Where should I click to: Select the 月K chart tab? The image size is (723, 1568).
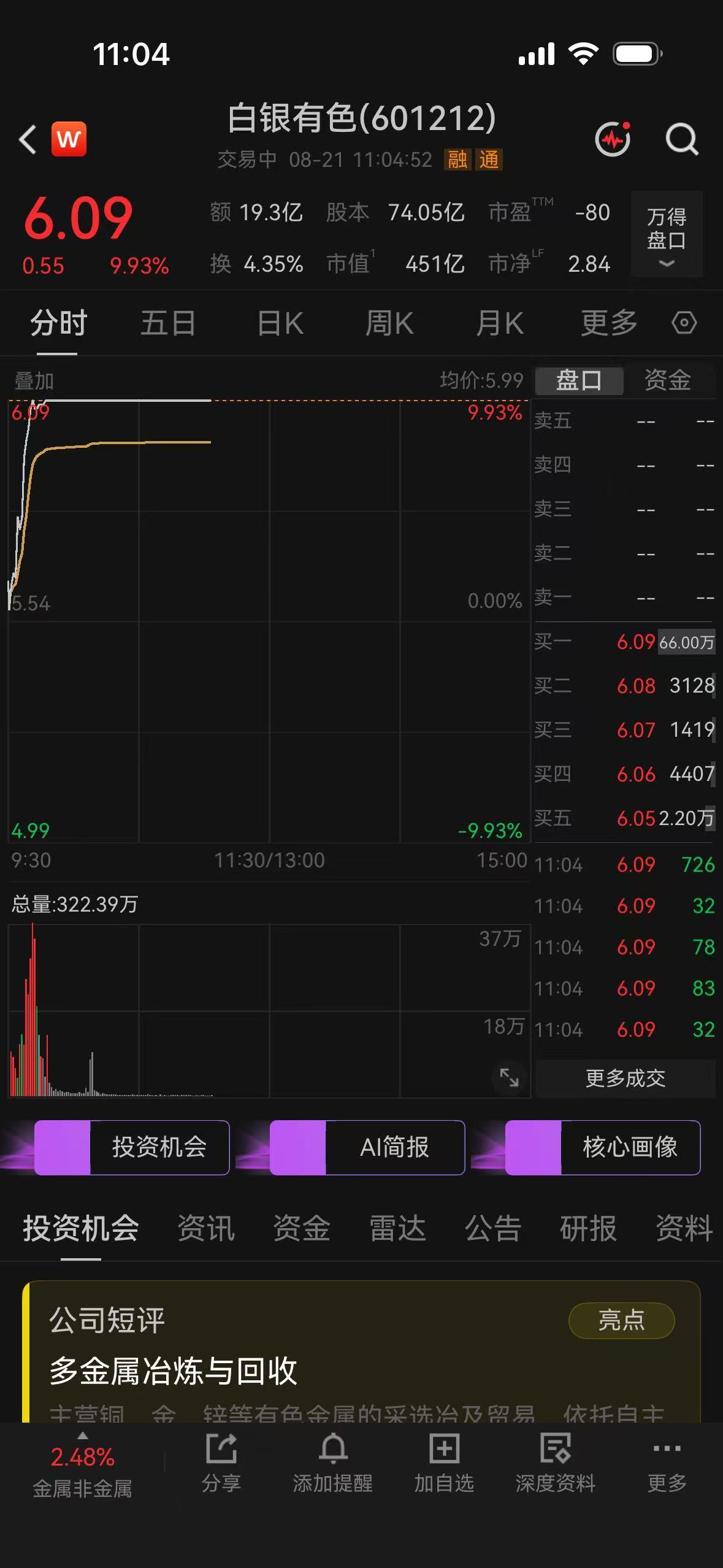[x=500, y=323]
